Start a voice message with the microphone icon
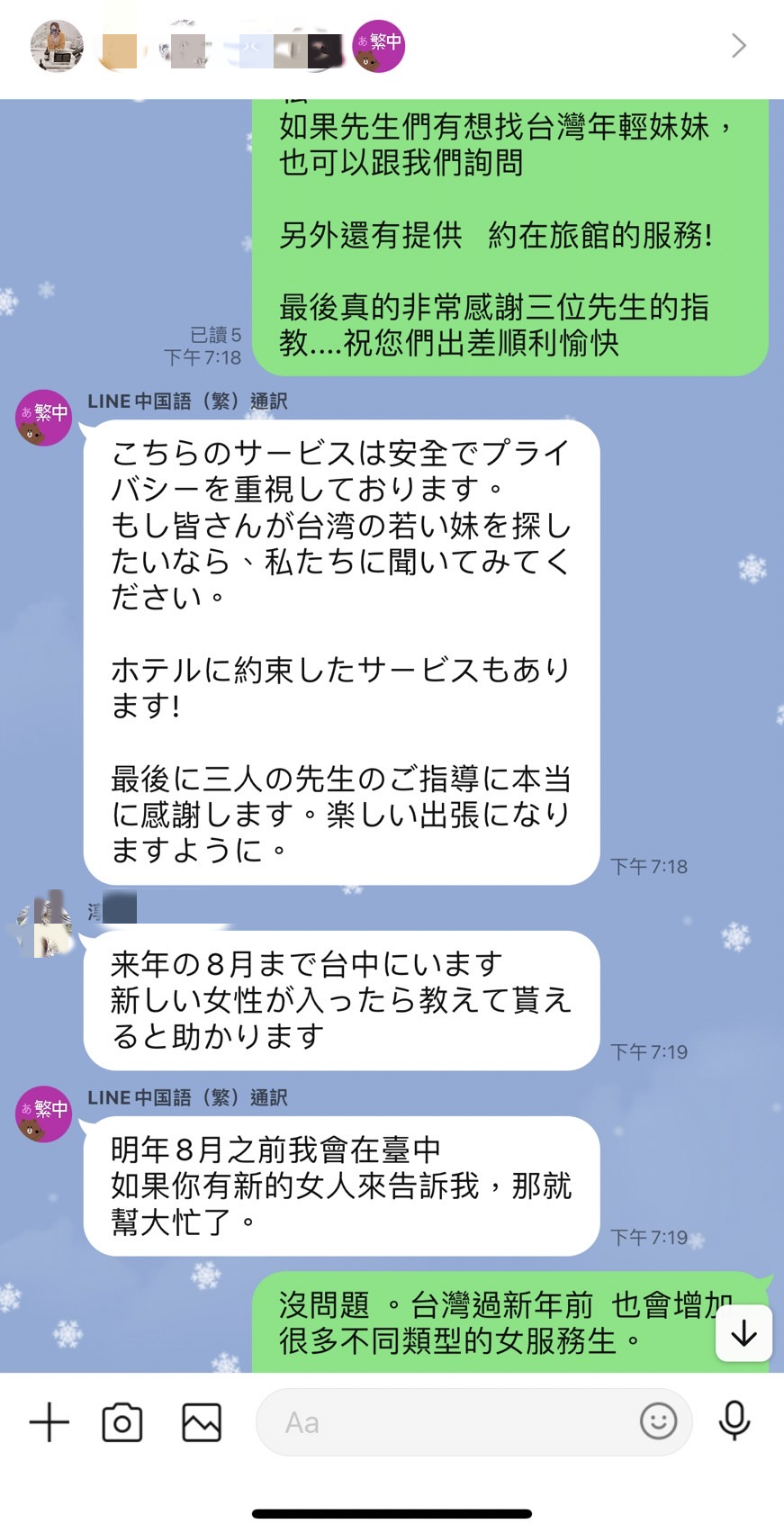Viewport: 784px width, 1533px height. pos(735,1422)
